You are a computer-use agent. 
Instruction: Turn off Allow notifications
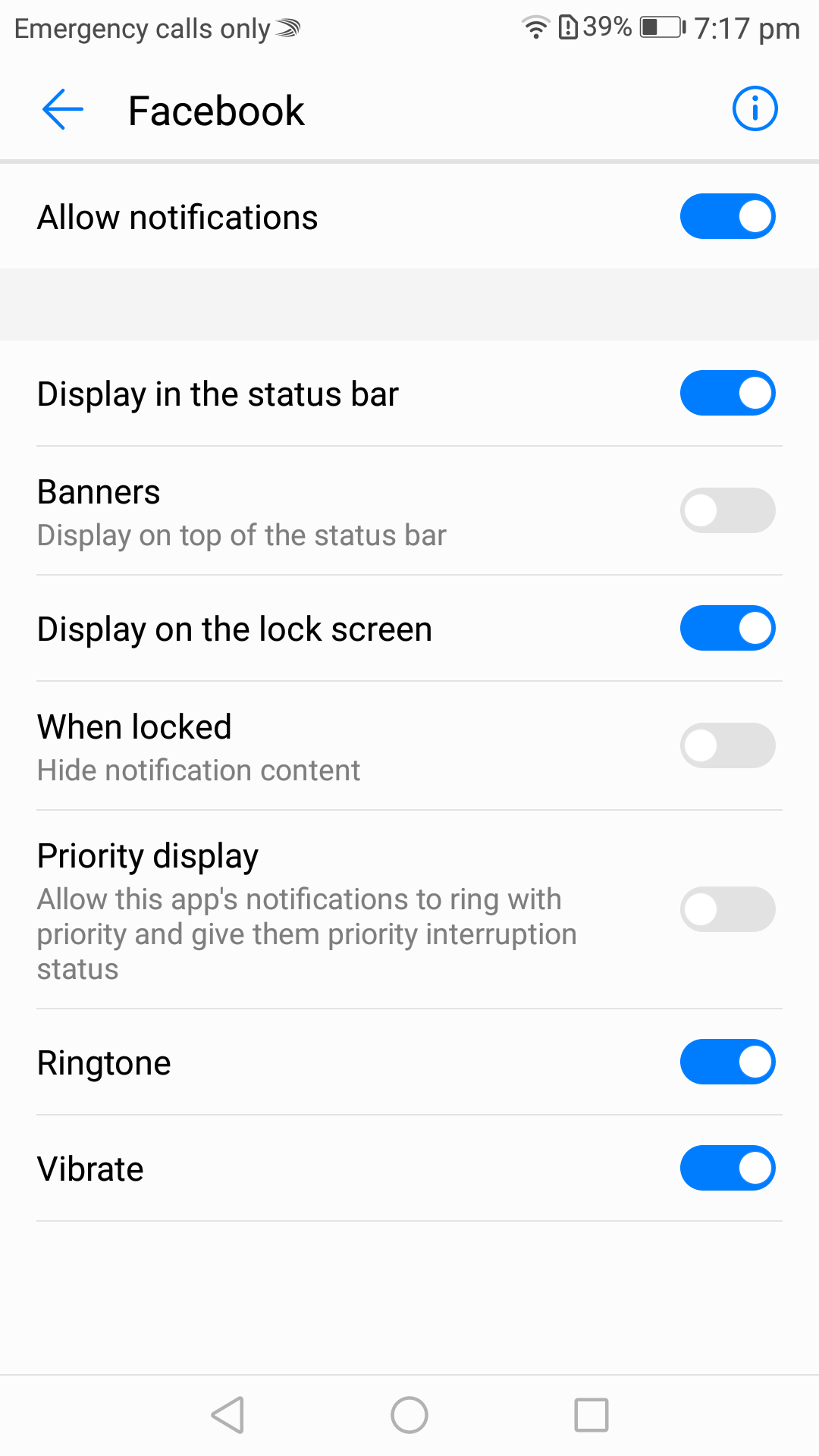pyautogui.click(x=727, y=216)
